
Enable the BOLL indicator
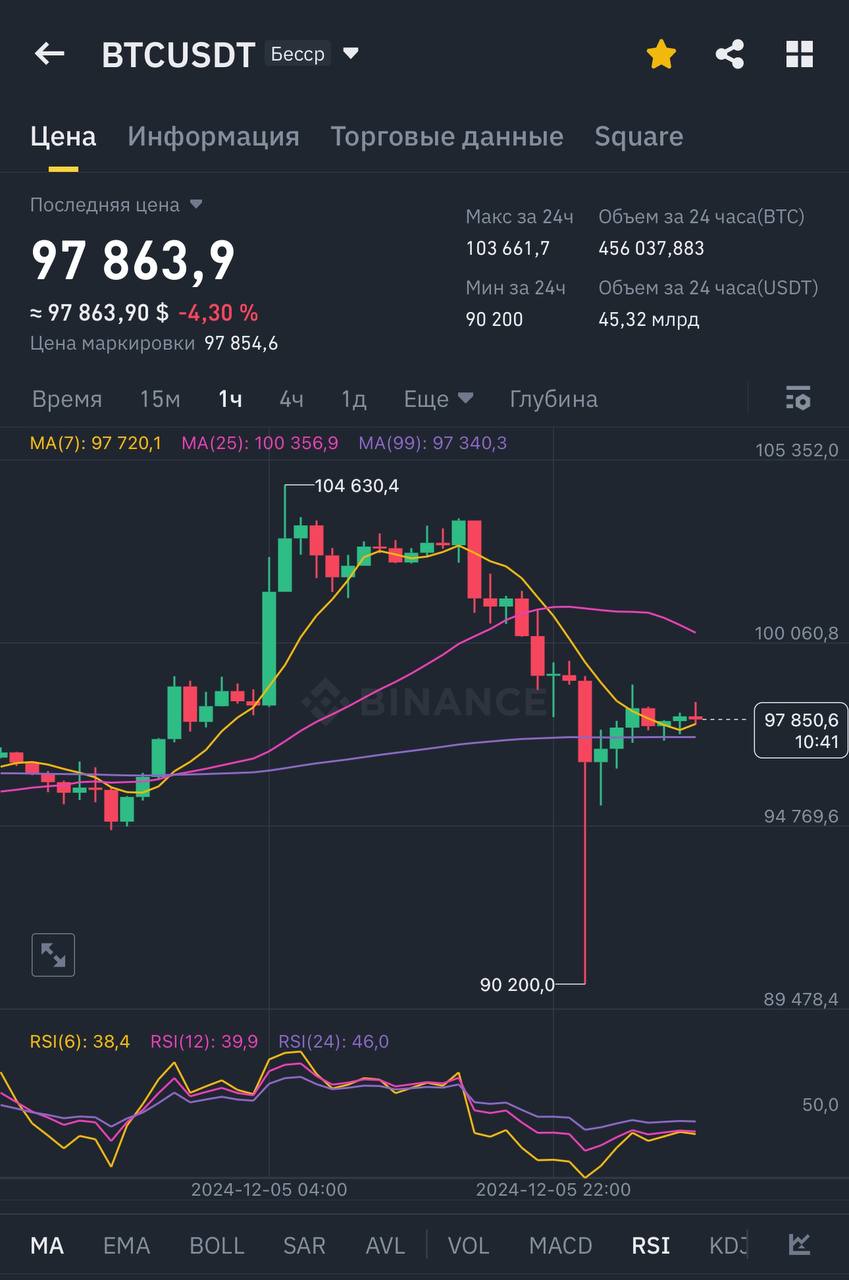[217, 1245]
